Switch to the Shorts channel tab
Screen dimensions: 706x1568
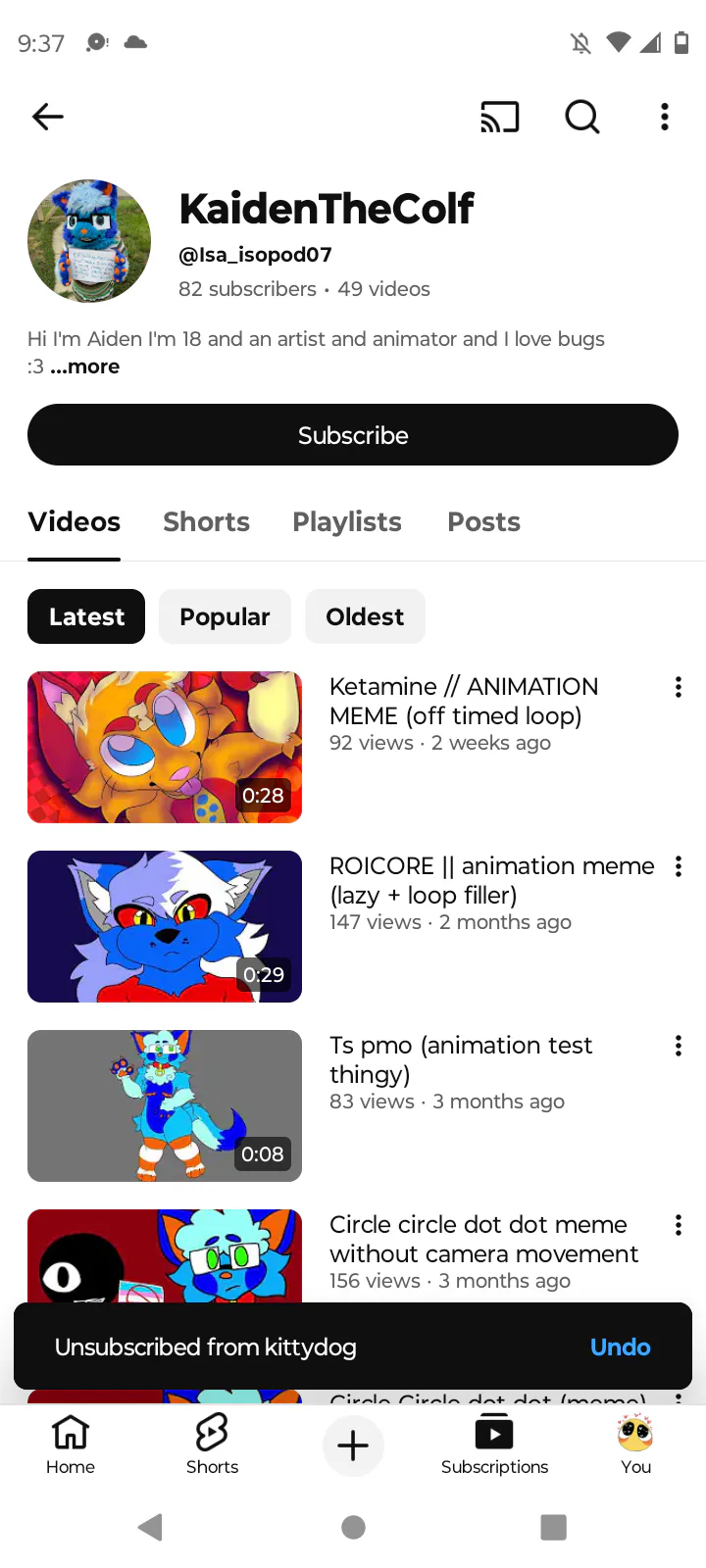pos(206,521)
